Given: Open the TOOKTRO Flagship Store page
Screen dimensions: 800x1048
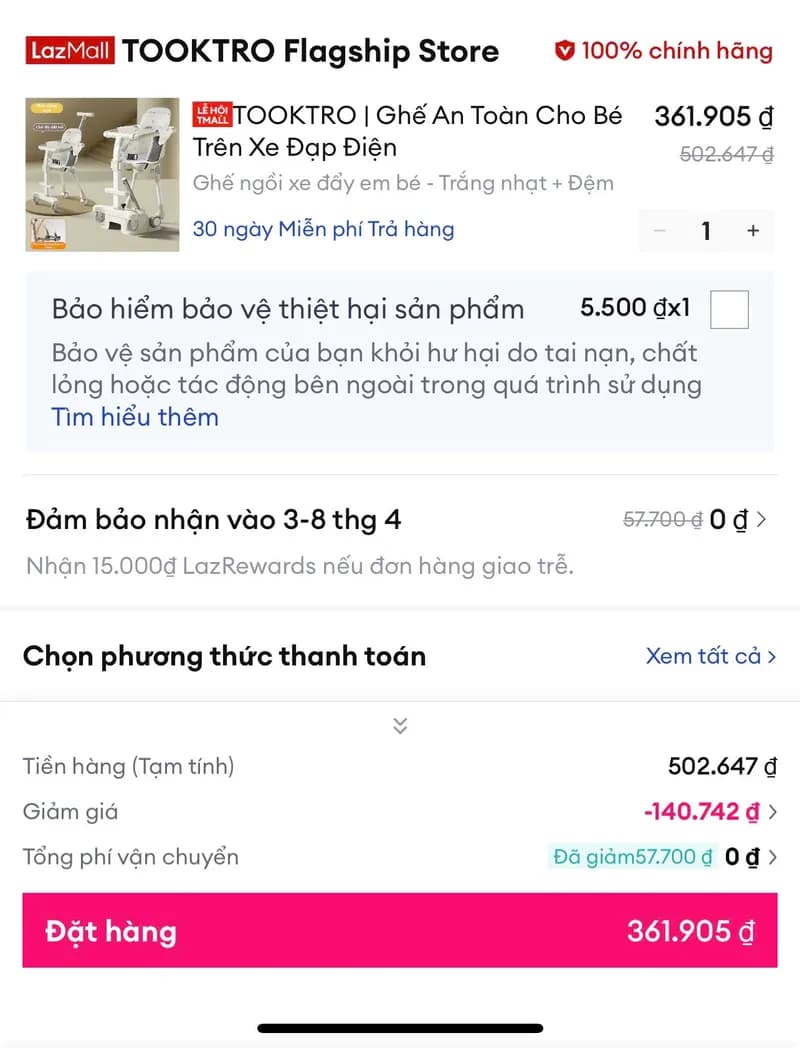Looking at the screenshot, I should click(x=310, y=50).
